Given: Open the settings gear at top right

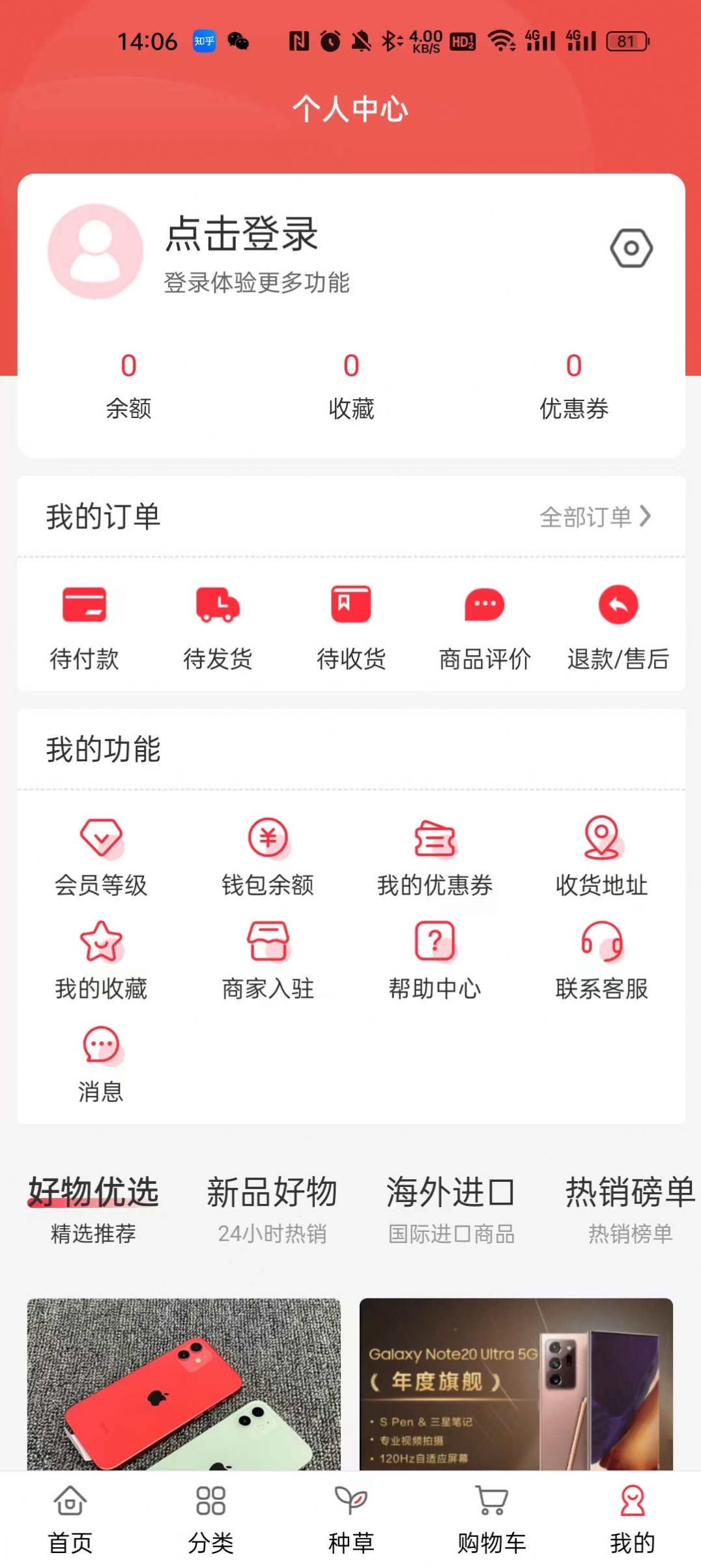Looking at the screenshot, I should (x=630, y=249).
